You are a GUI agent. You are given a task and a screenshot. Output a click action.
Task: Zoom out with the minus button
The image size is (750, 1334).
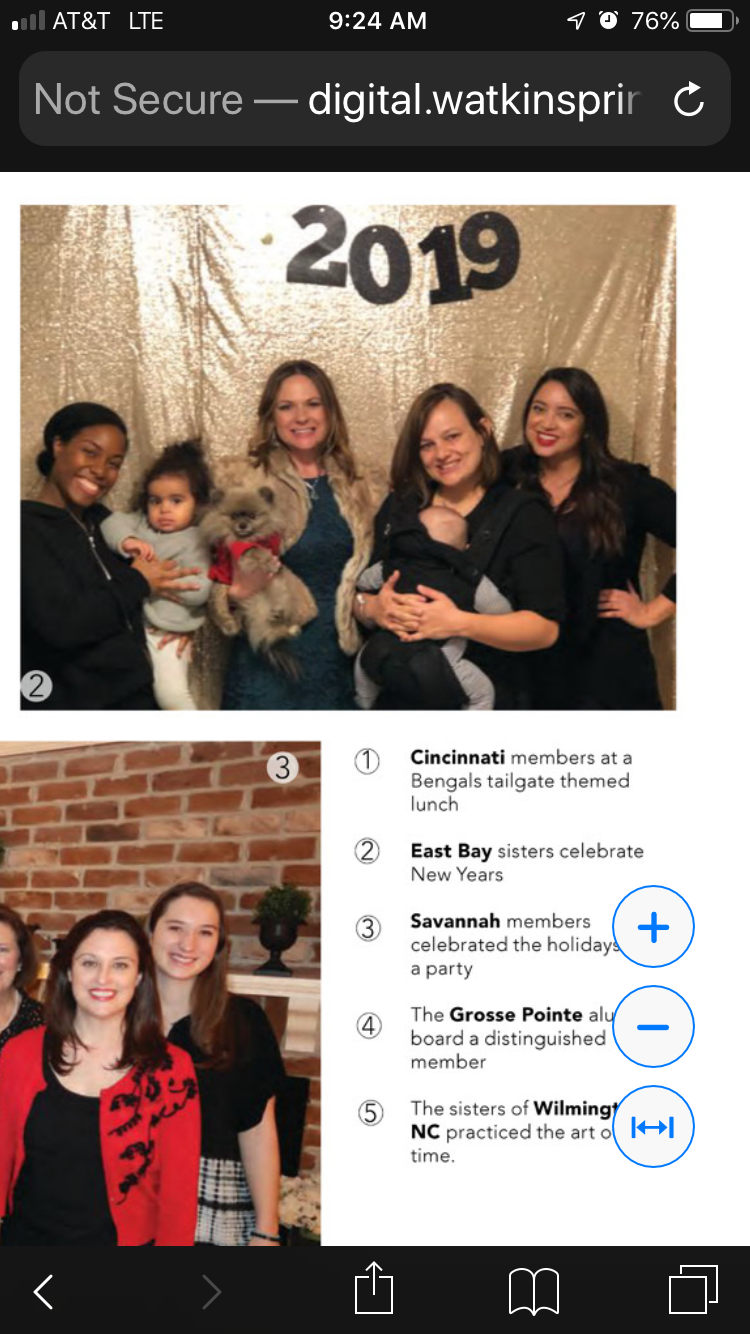653,1027
